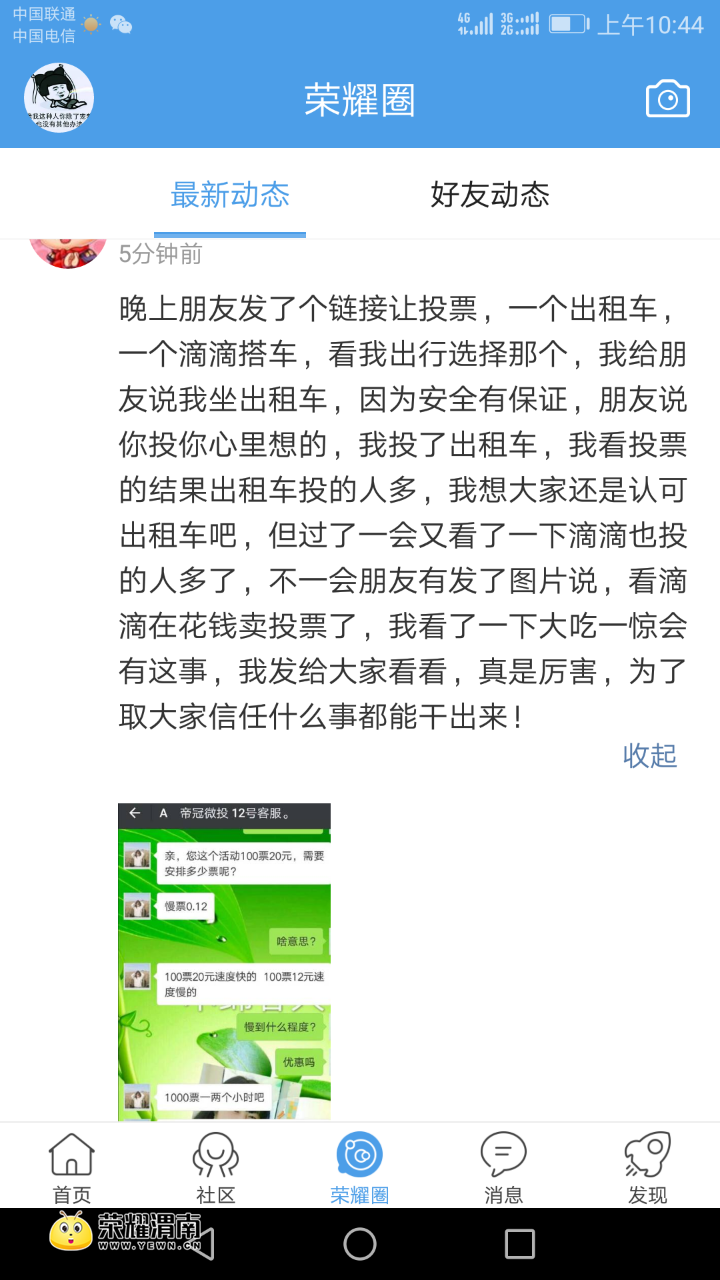Screen dimensions: 720x1280
Task: Open the recent apps overview
Action: pos(520,1244)
